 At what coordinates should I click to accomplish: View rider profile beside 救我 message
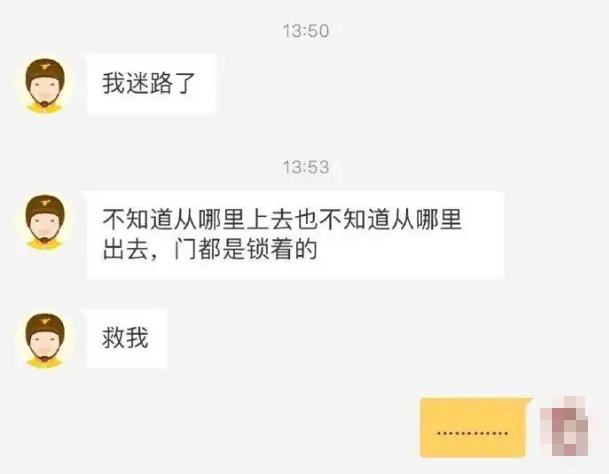click(x=45, y=340)
